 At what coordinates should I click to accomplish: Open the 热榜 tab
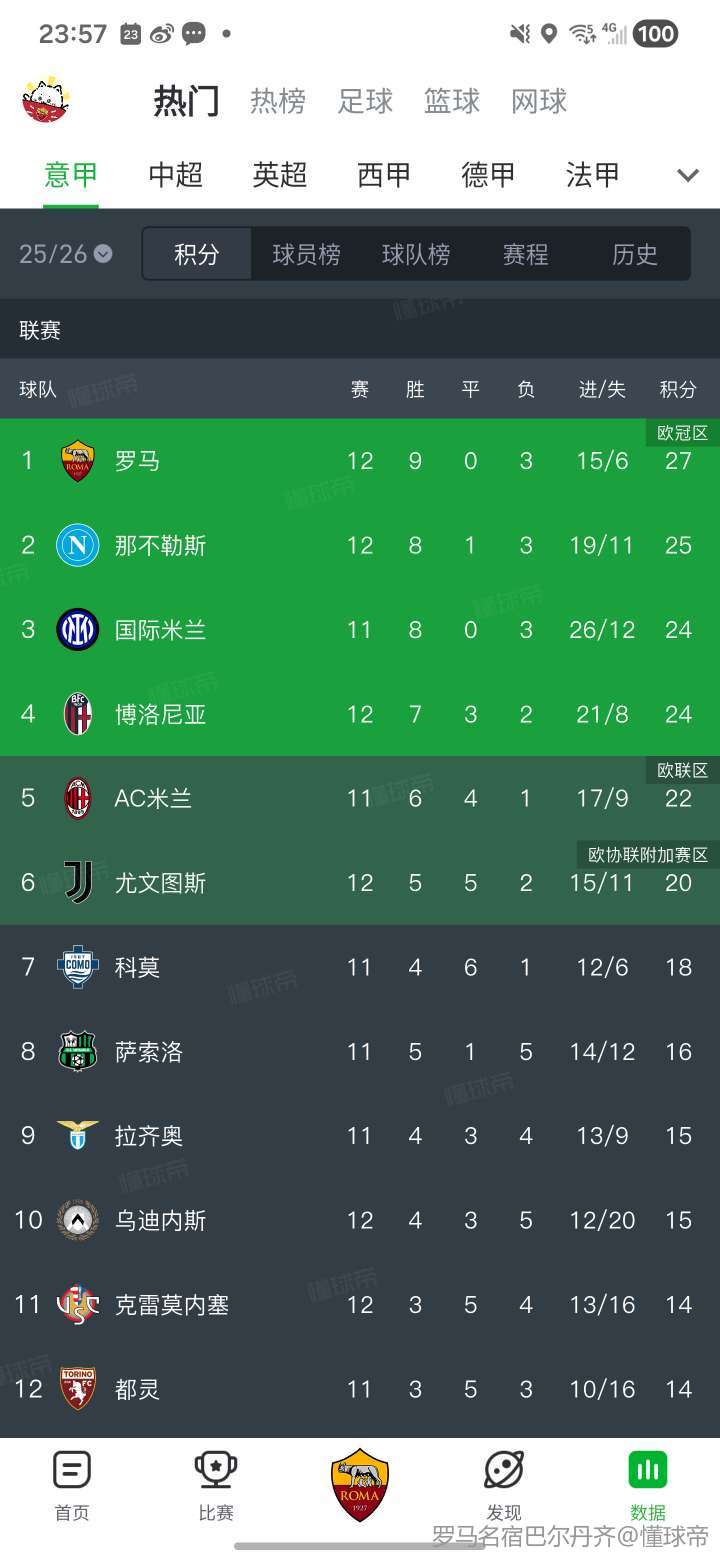tap(278, 101)
